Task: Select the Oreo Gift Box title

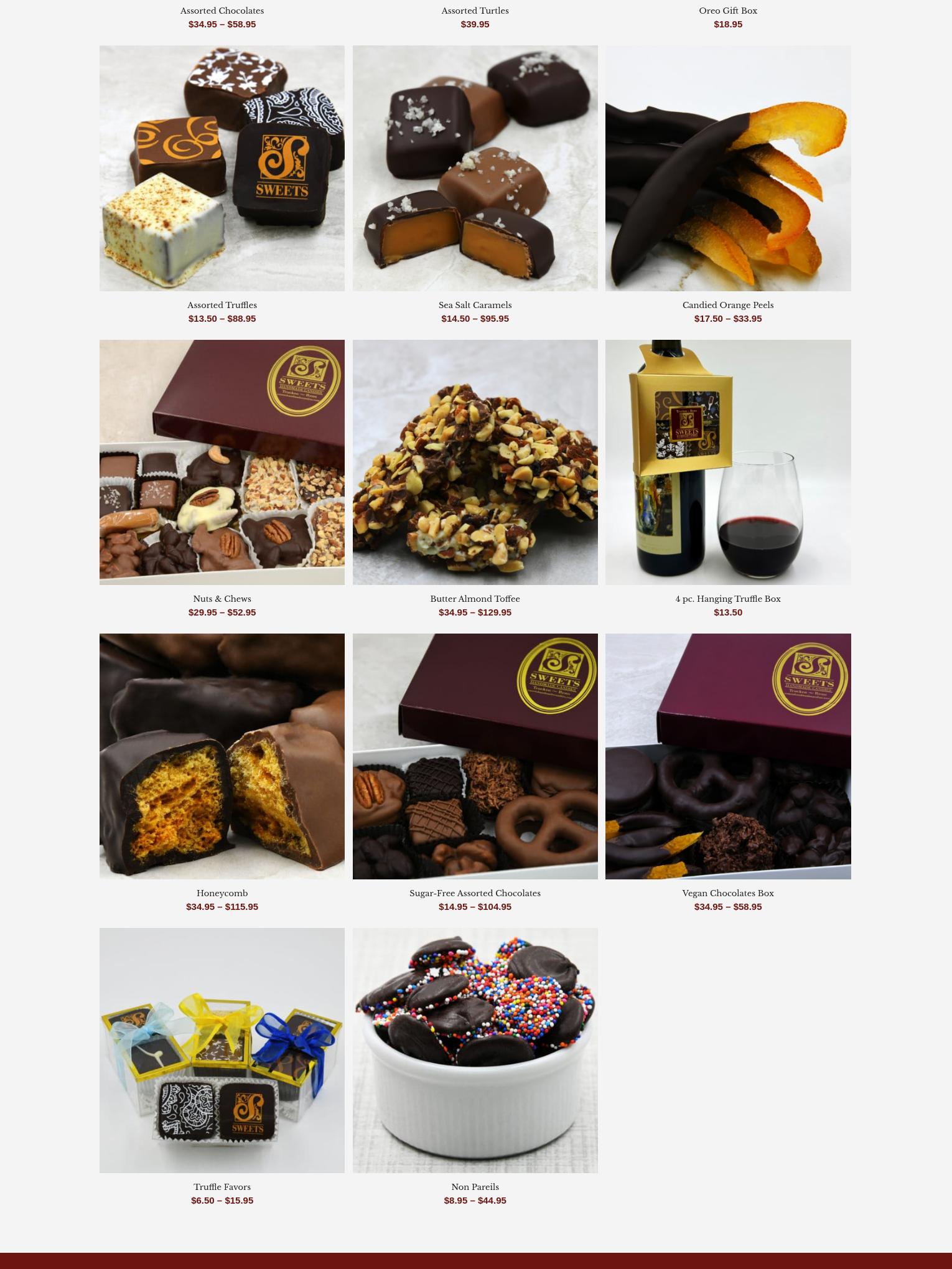Action: 727,11
